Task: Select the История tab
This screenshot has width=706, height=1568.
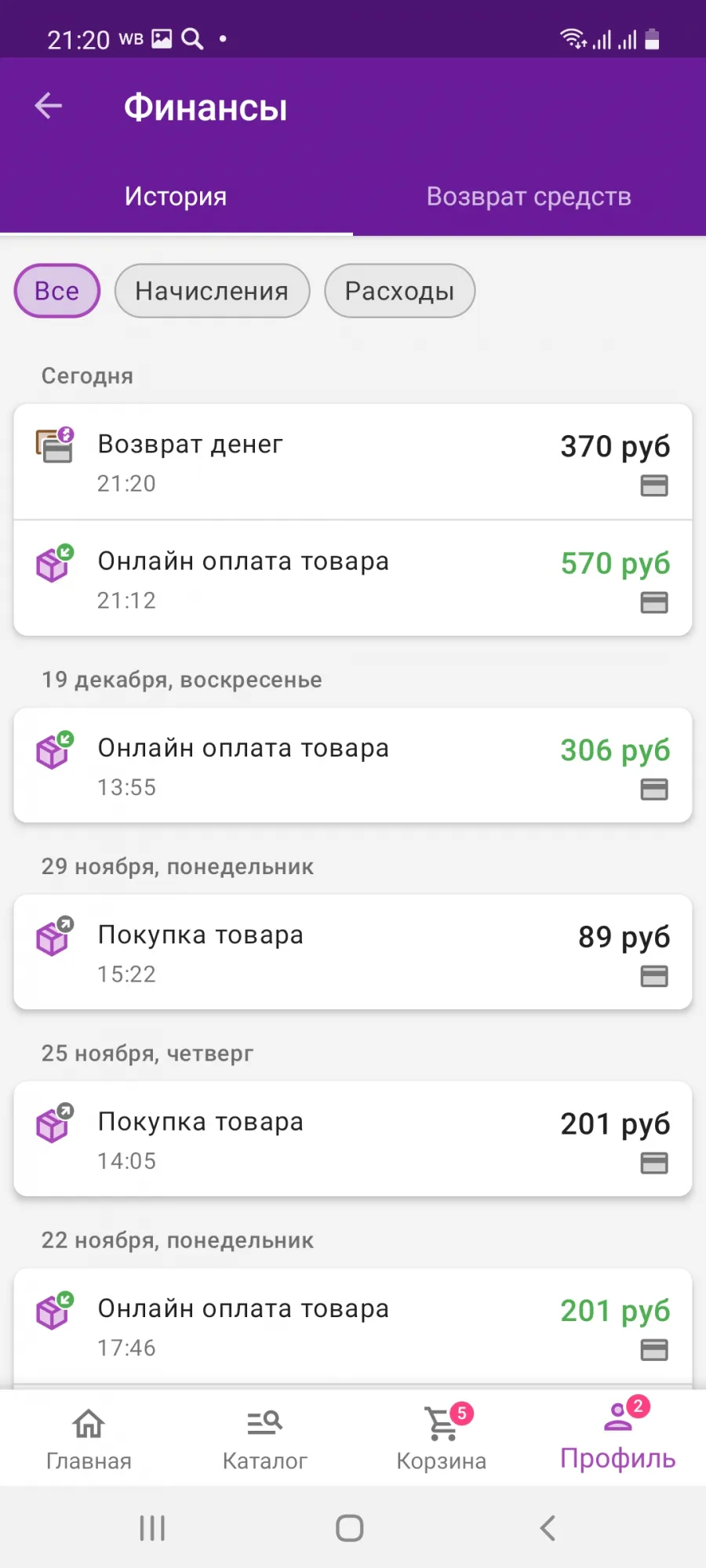Action: click(176, 197)
